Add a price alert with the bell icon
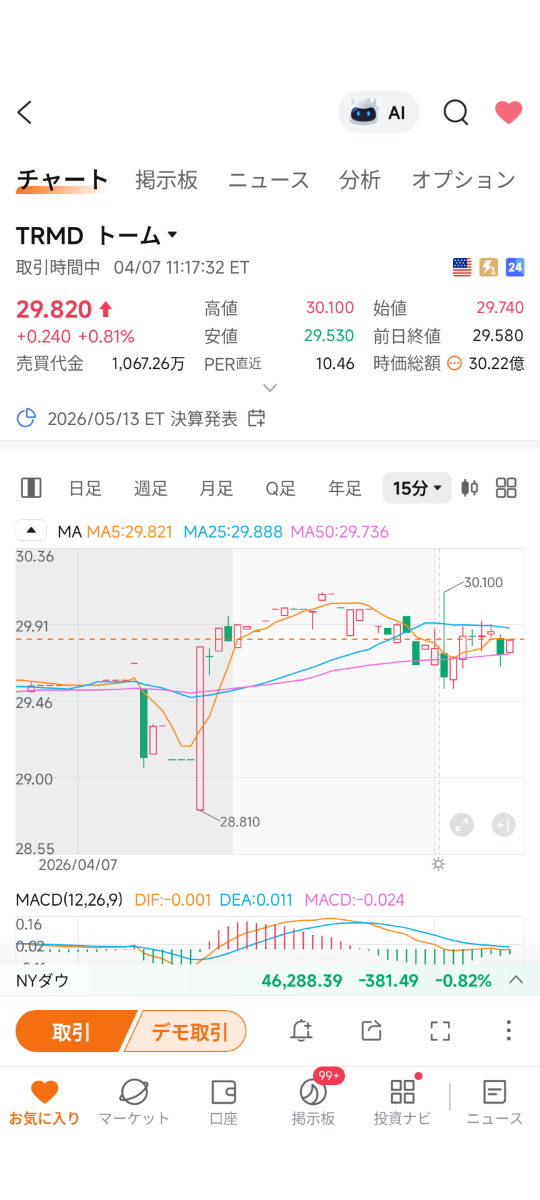The image size is (540, 1200). (x=301, y=1031)
